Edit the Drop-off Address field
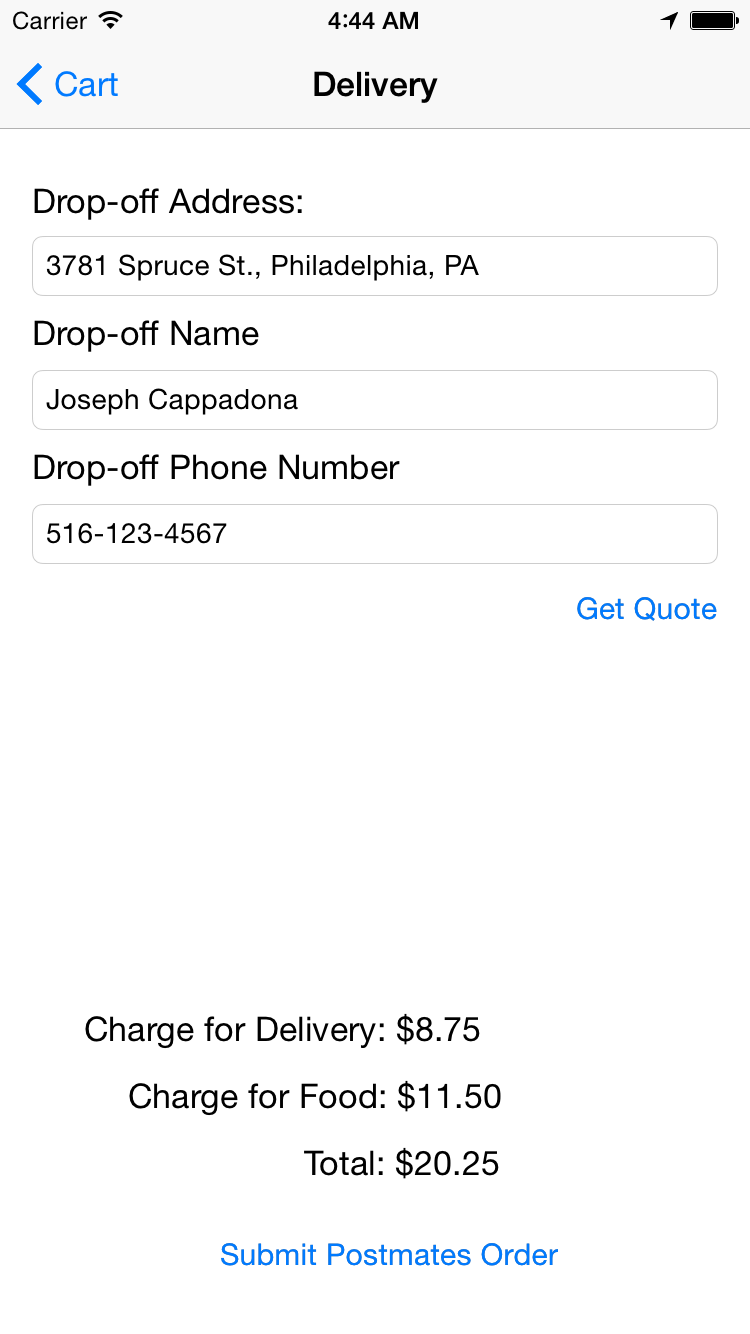Screen dimensions: 750x1334 [x=374, y=266]
